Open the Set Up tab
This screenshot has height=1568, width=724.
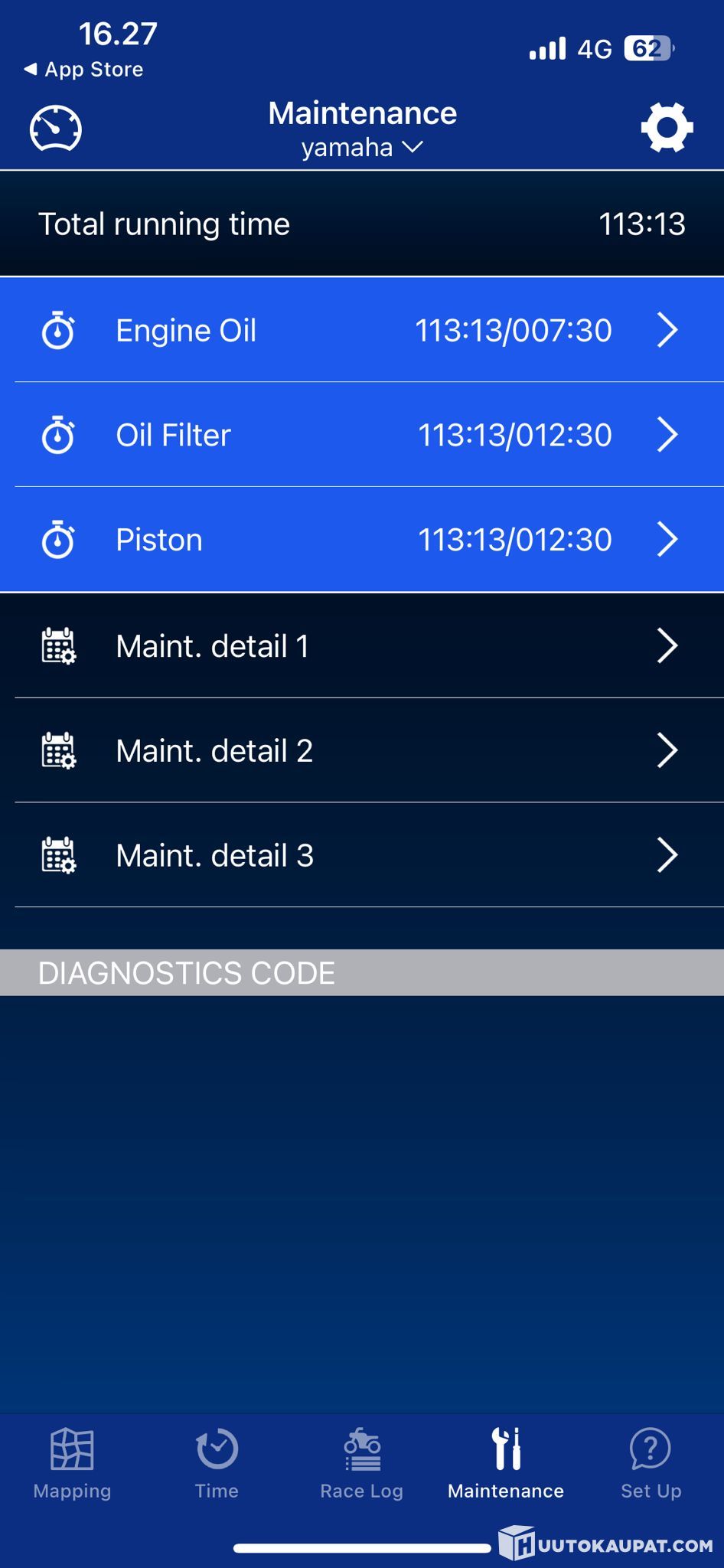(x=651, y=1464)
